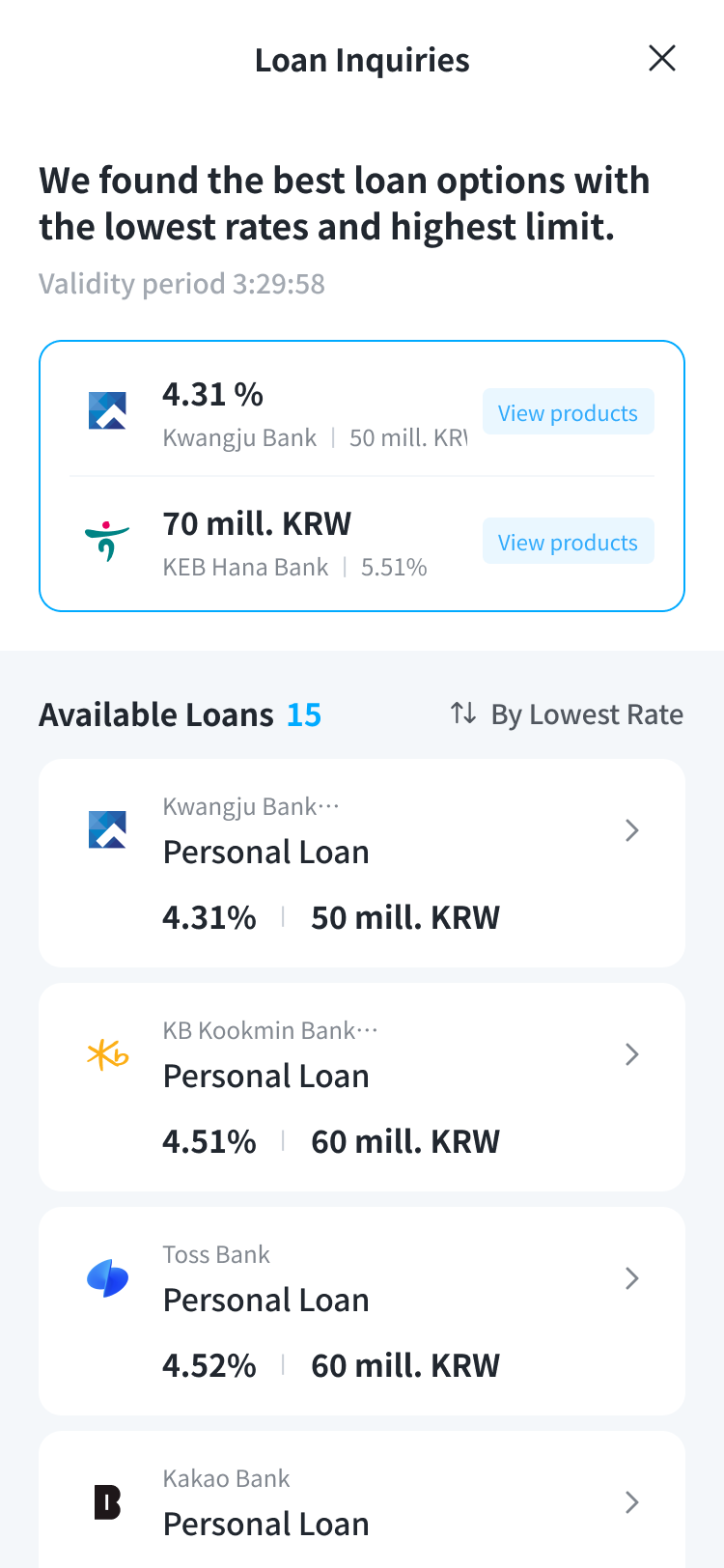Close the Loan Inquiries screen
This screenshot has height=1568, width=724.
coord(662,59)
